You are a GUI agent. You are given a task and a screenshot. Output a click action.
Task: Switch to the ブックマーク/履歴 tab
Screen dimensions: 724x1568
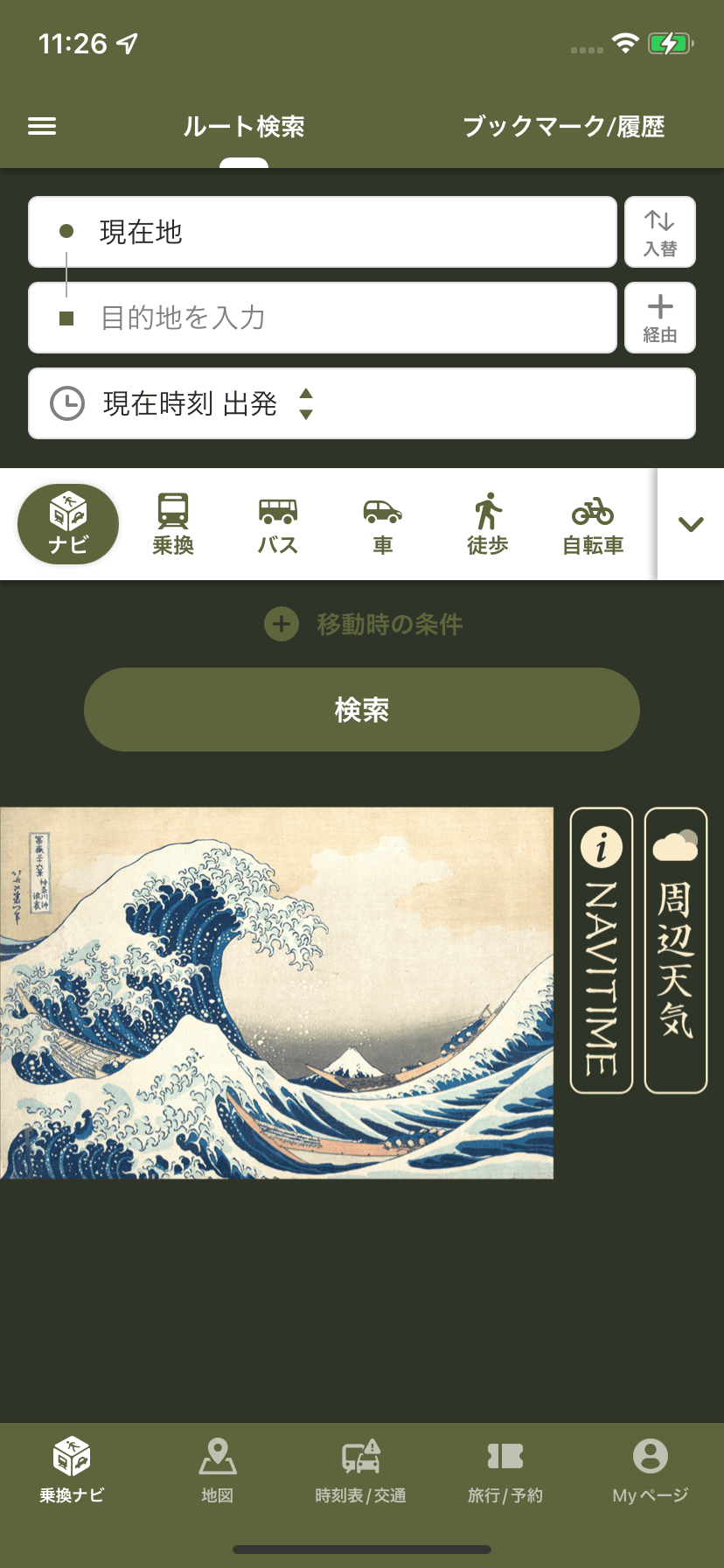(x=563, y=127)
